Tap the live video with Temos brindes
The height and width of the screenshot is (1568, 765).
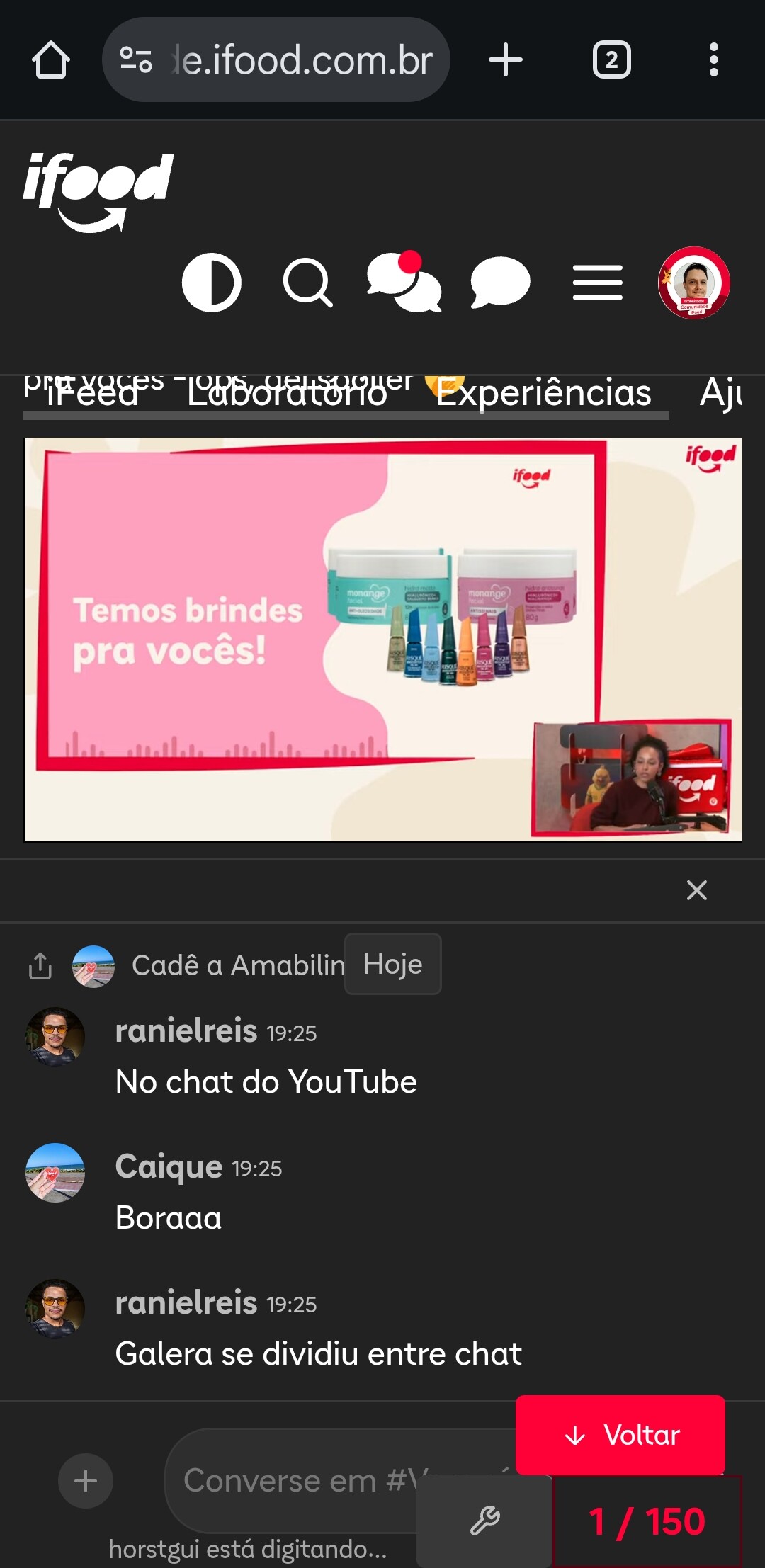[383, 640]
